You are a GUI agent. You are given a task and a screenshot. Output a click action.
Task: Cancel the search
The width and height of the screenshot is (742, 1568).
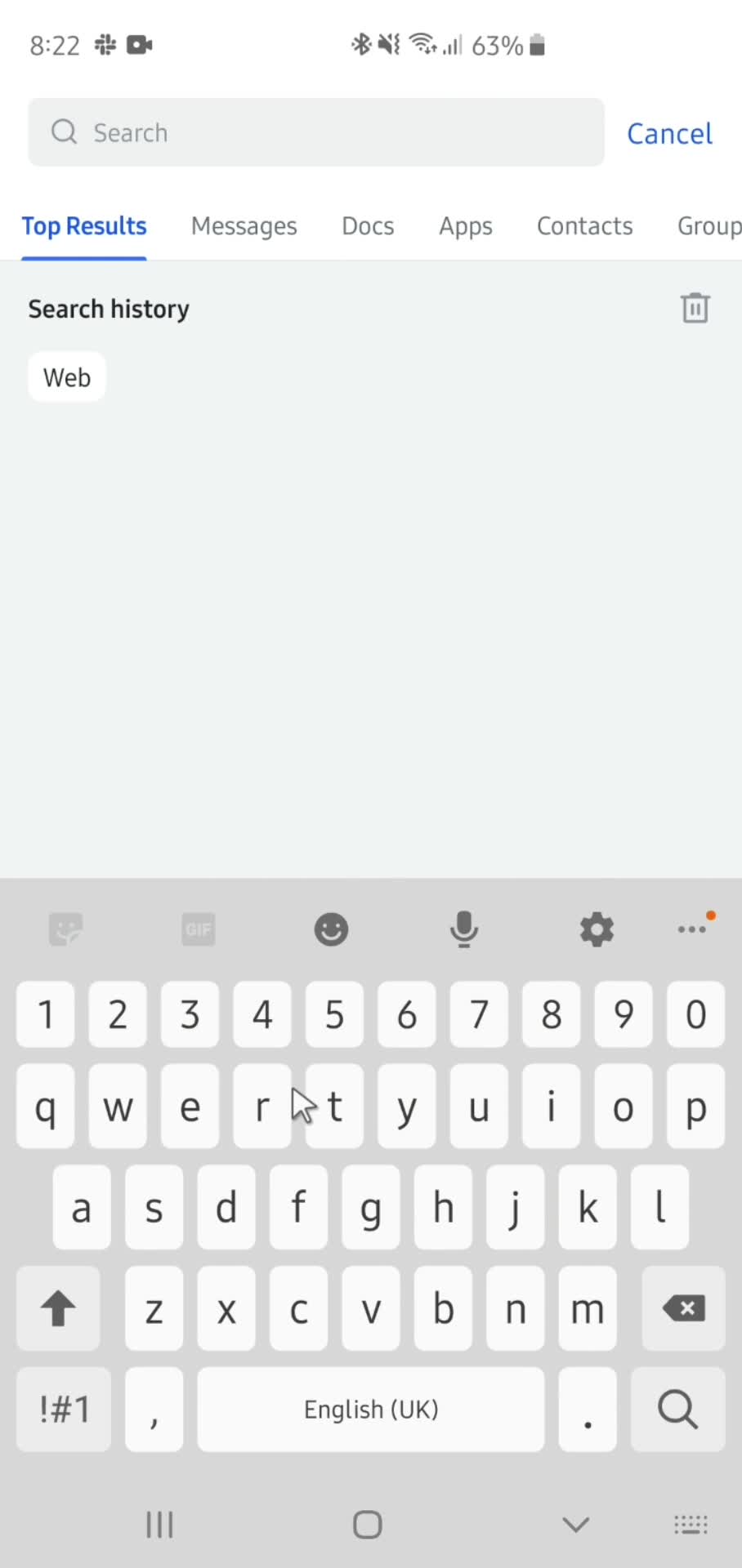tap(668, 133)
